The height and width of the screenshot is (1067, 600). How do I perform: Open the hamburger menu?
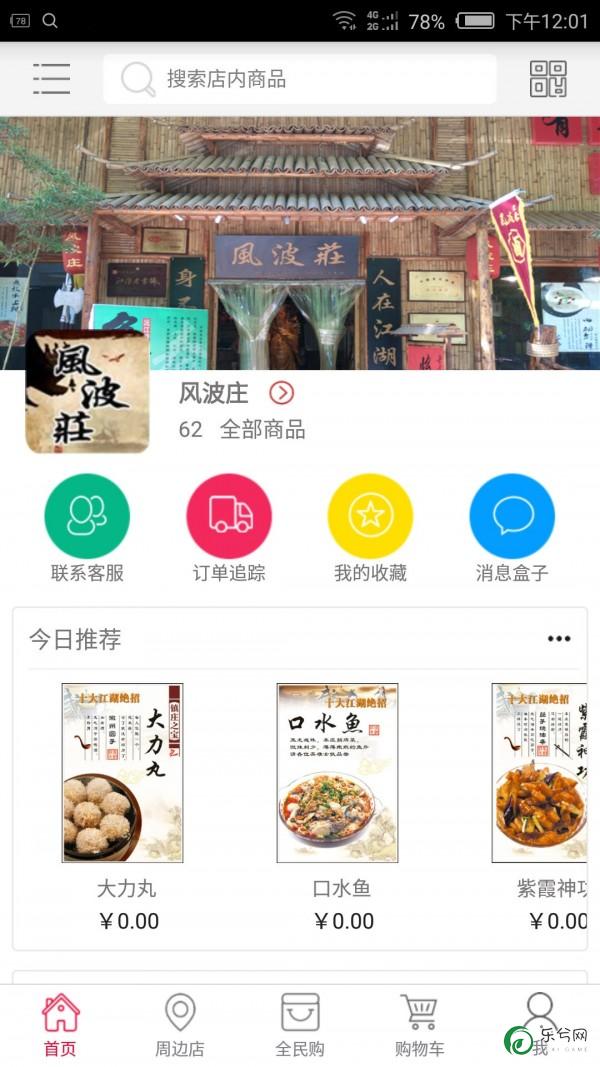pos(51,79)
